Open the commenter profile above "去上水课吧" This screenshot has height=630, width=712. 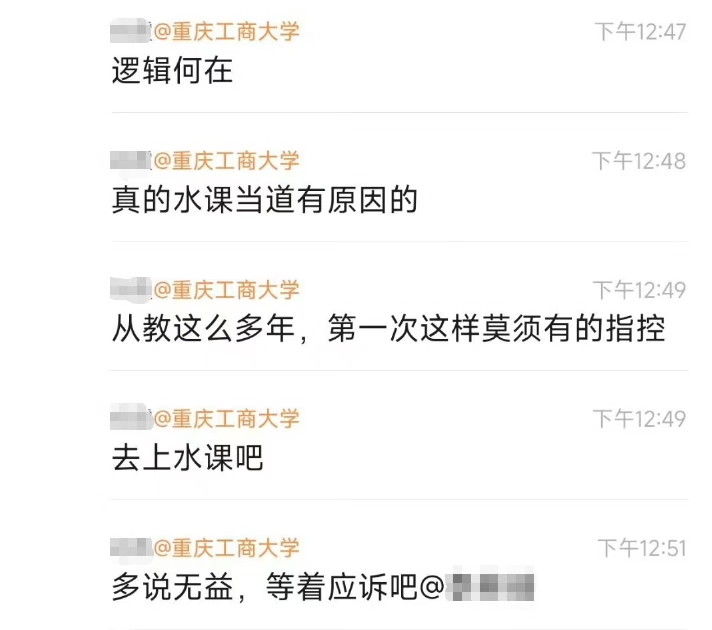[x=205, y=418]
